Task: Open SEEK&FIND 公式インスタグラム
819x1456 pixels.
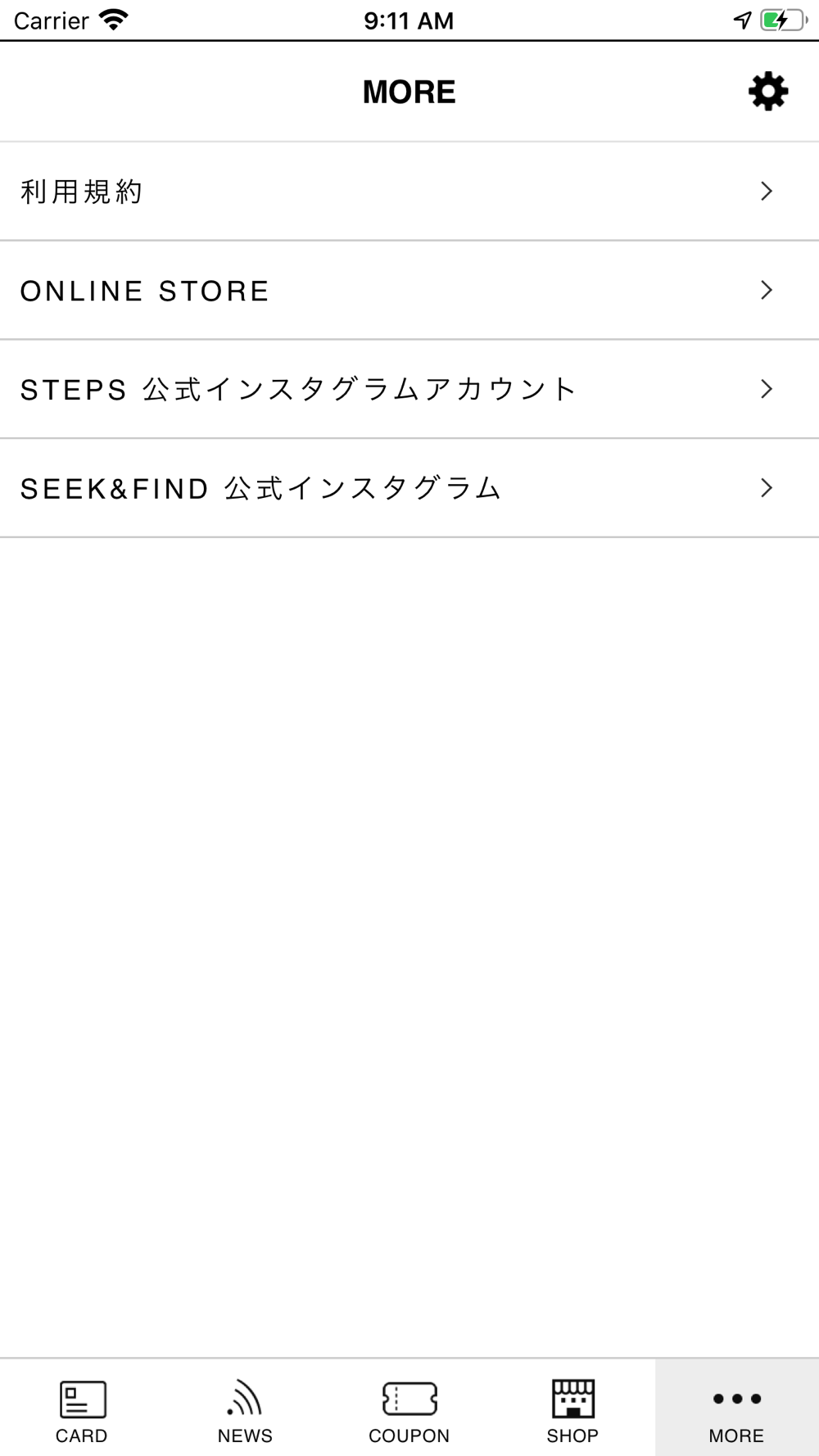Action: [x=409, y=489]
